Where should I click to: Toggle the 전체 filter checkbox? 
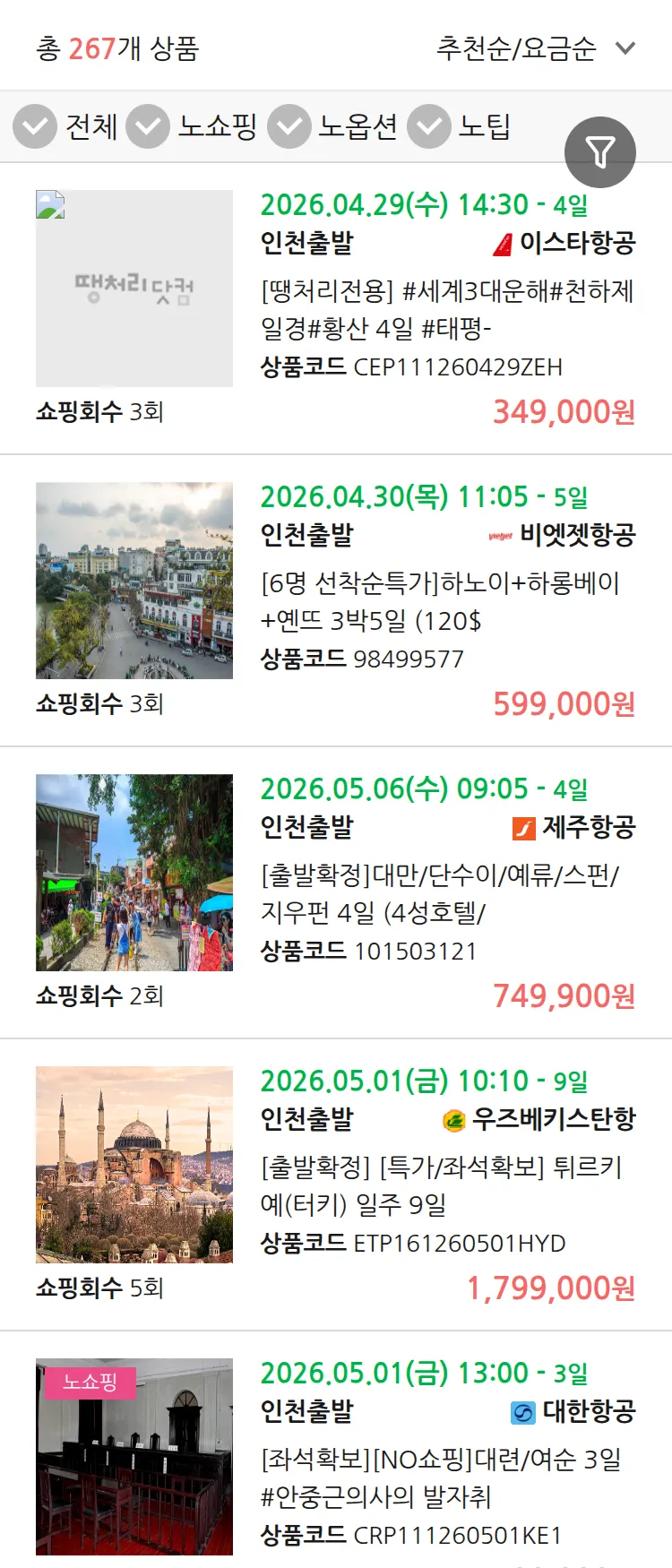34,126
